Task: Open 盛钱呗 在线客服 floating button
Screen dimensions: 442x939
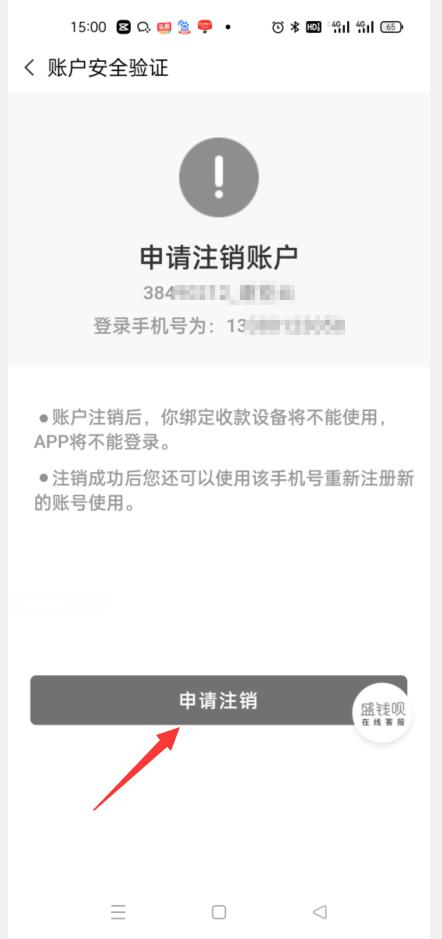Action: pos(383,713)
